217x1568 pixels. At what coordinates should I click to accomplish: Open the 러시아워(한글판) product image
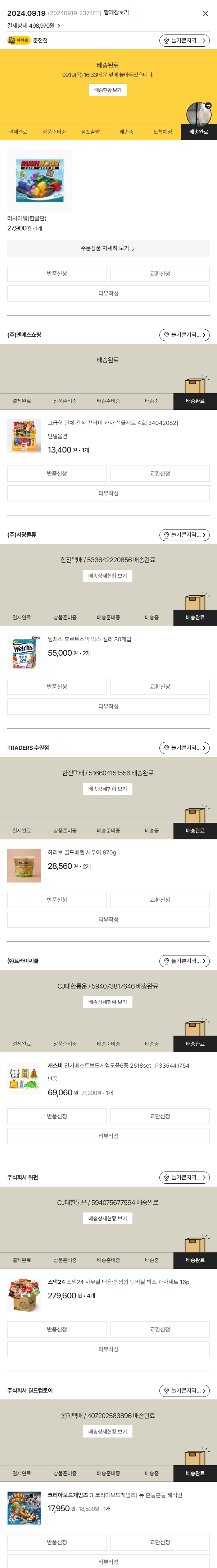click(x=39, y=181)
